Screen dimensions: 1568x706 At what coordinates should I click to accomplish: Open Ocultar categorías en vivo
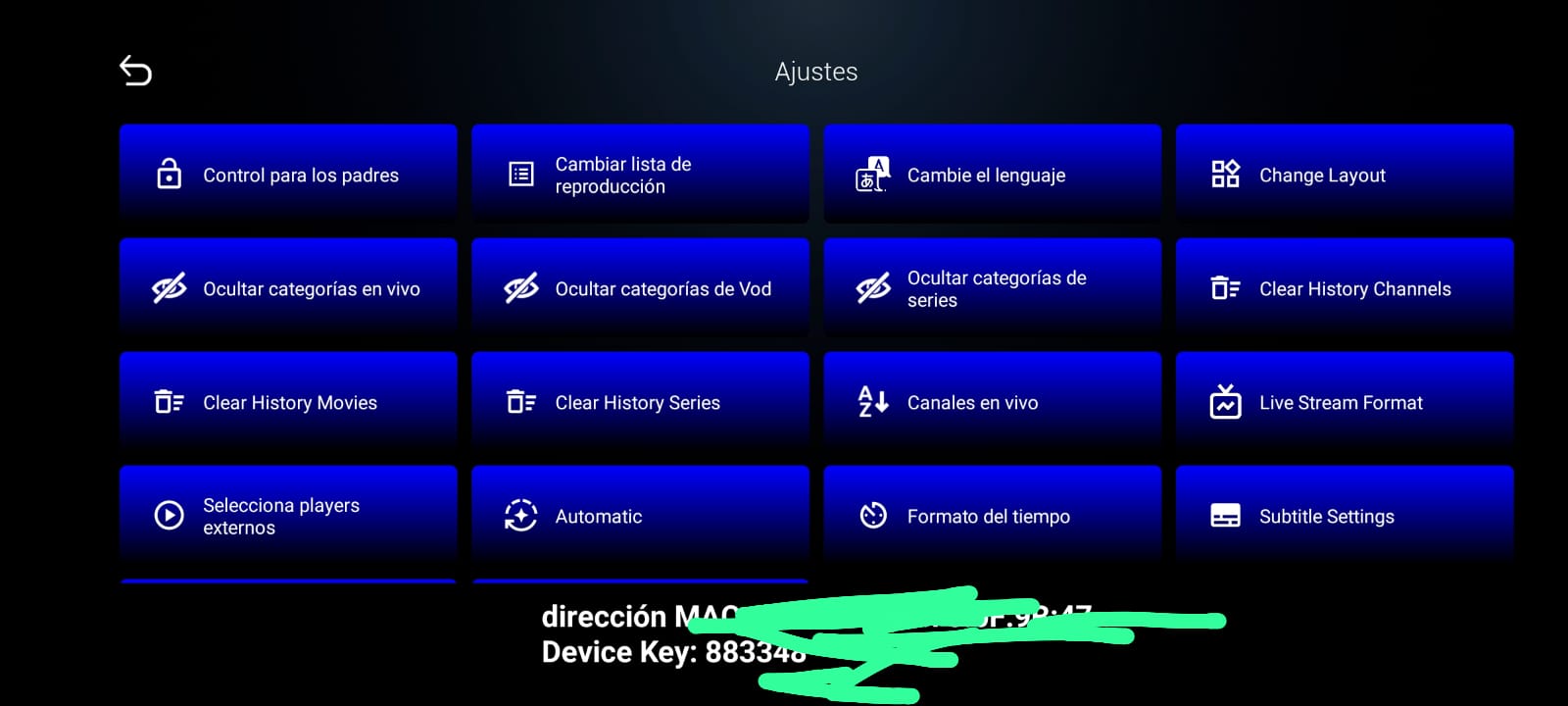(x=288, y=288)
